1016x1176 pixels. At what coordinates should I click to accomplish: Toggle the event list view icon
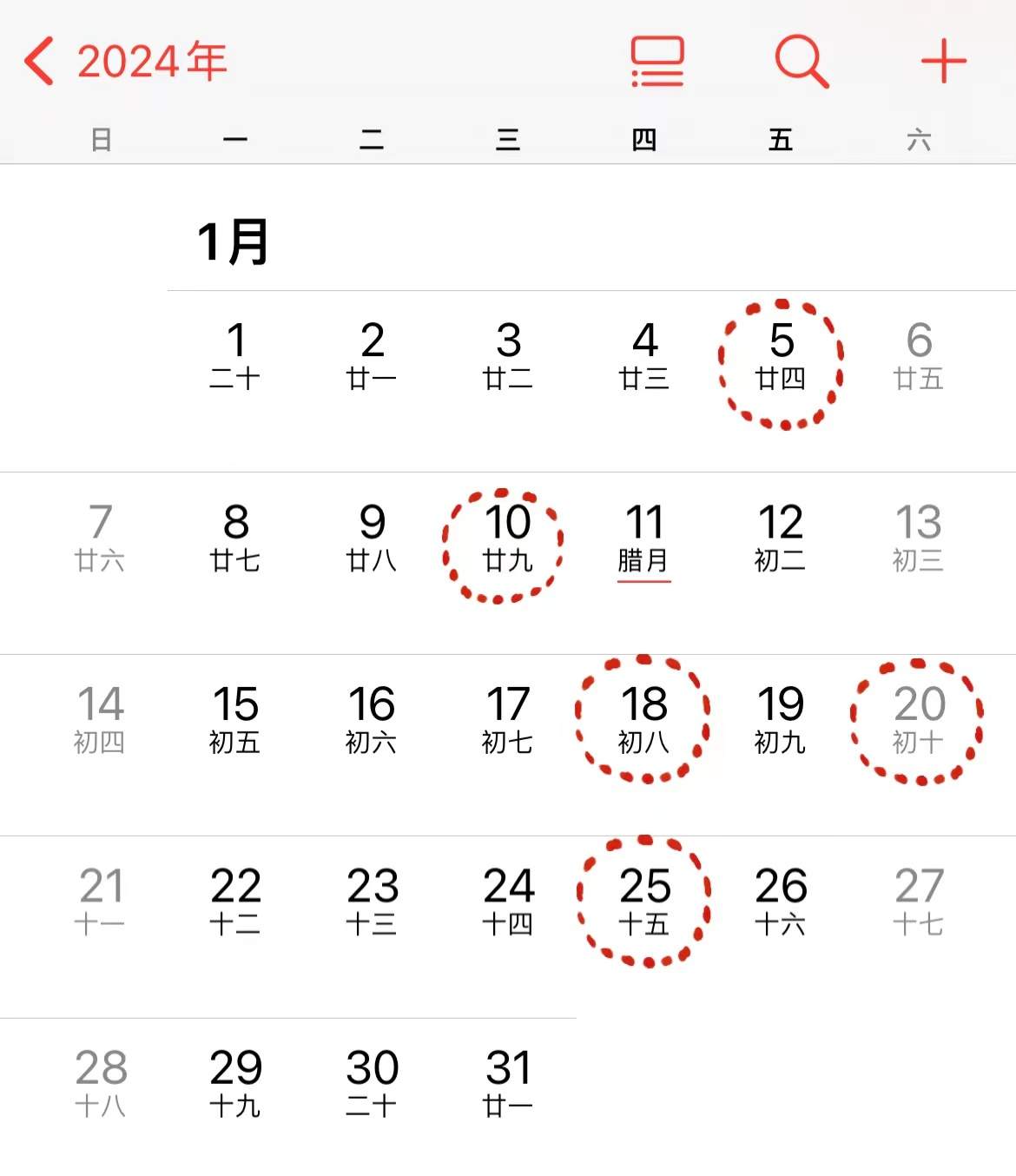click(x=657, y=62)
